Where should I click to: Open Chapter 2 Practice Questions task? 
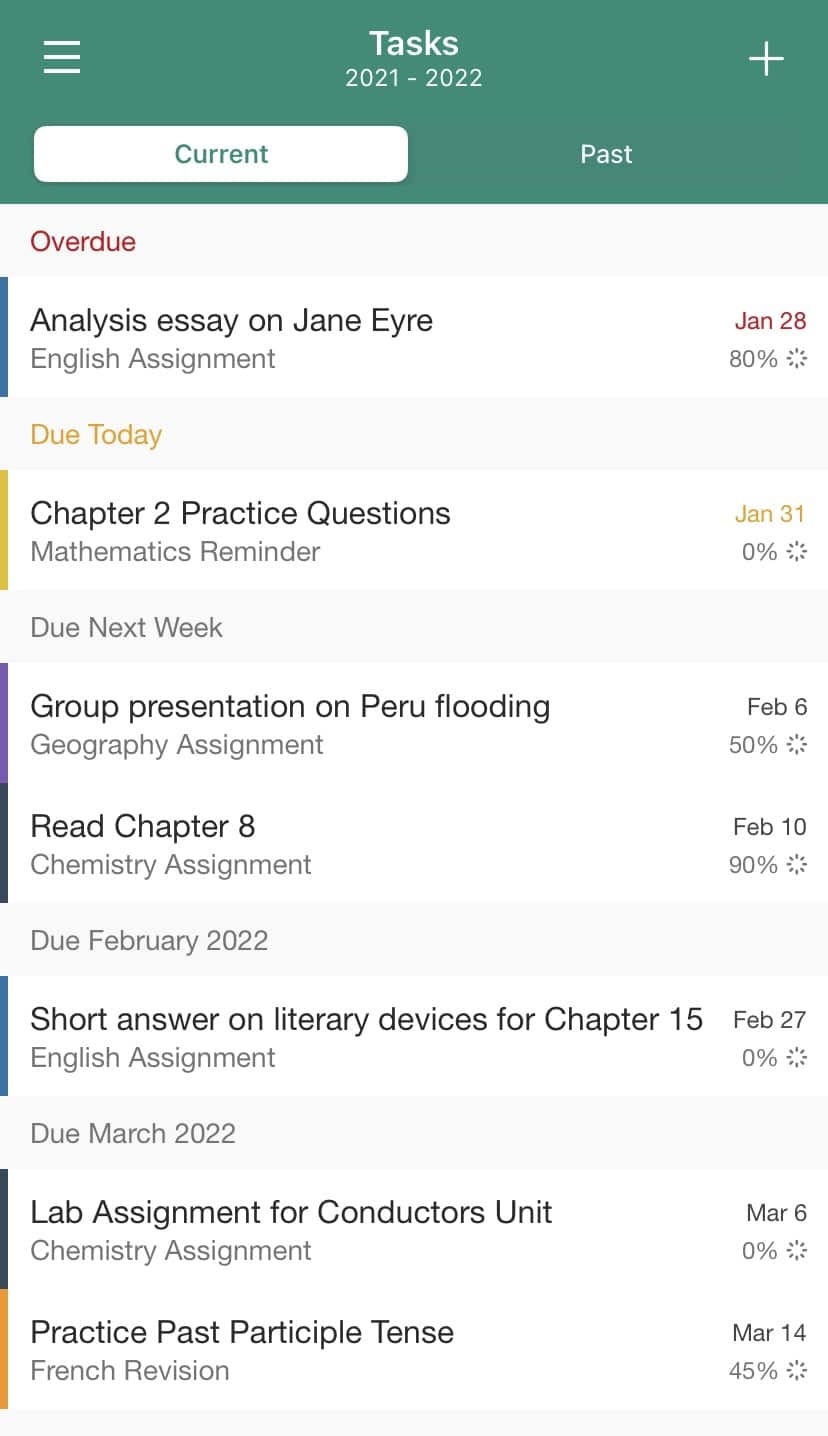[x=414, y=530]
